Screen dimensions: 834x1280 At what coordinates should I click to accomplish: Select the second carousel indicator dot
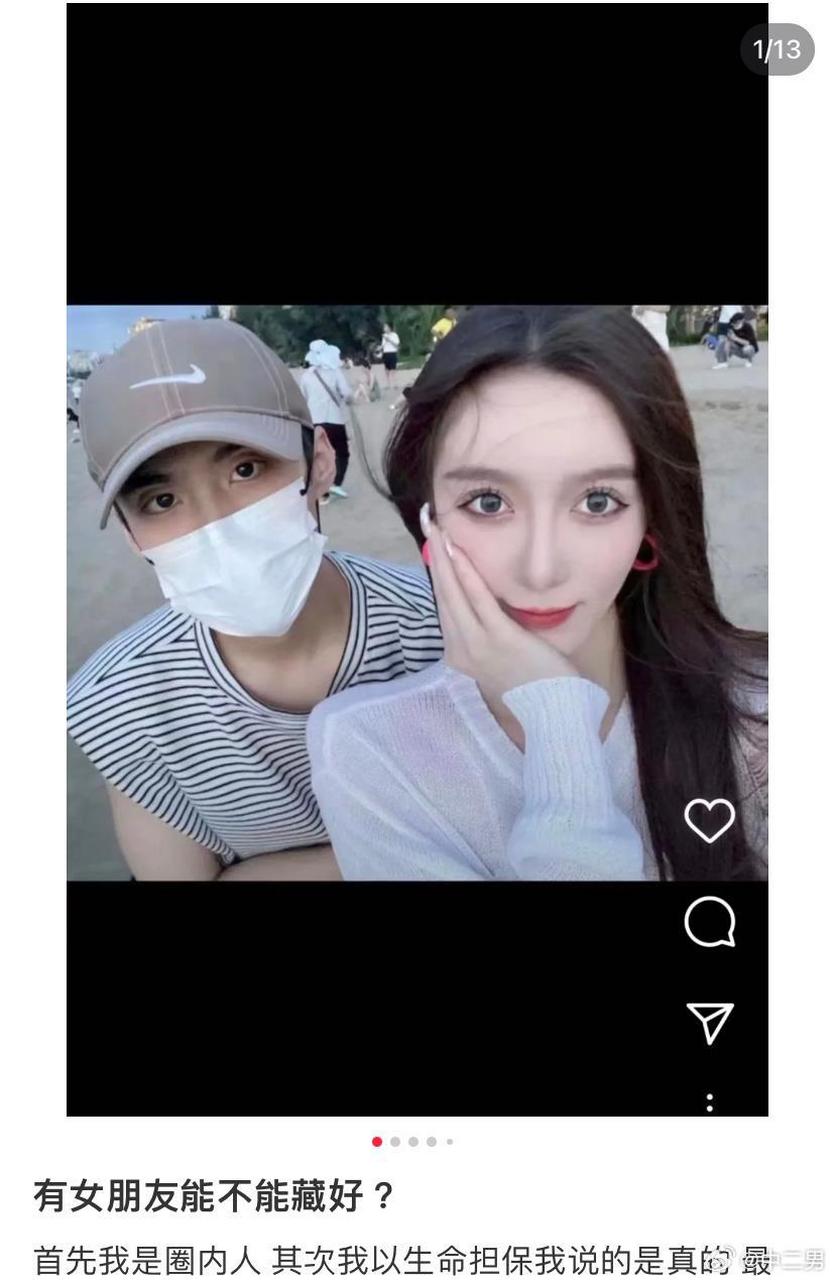(396, 1141)
